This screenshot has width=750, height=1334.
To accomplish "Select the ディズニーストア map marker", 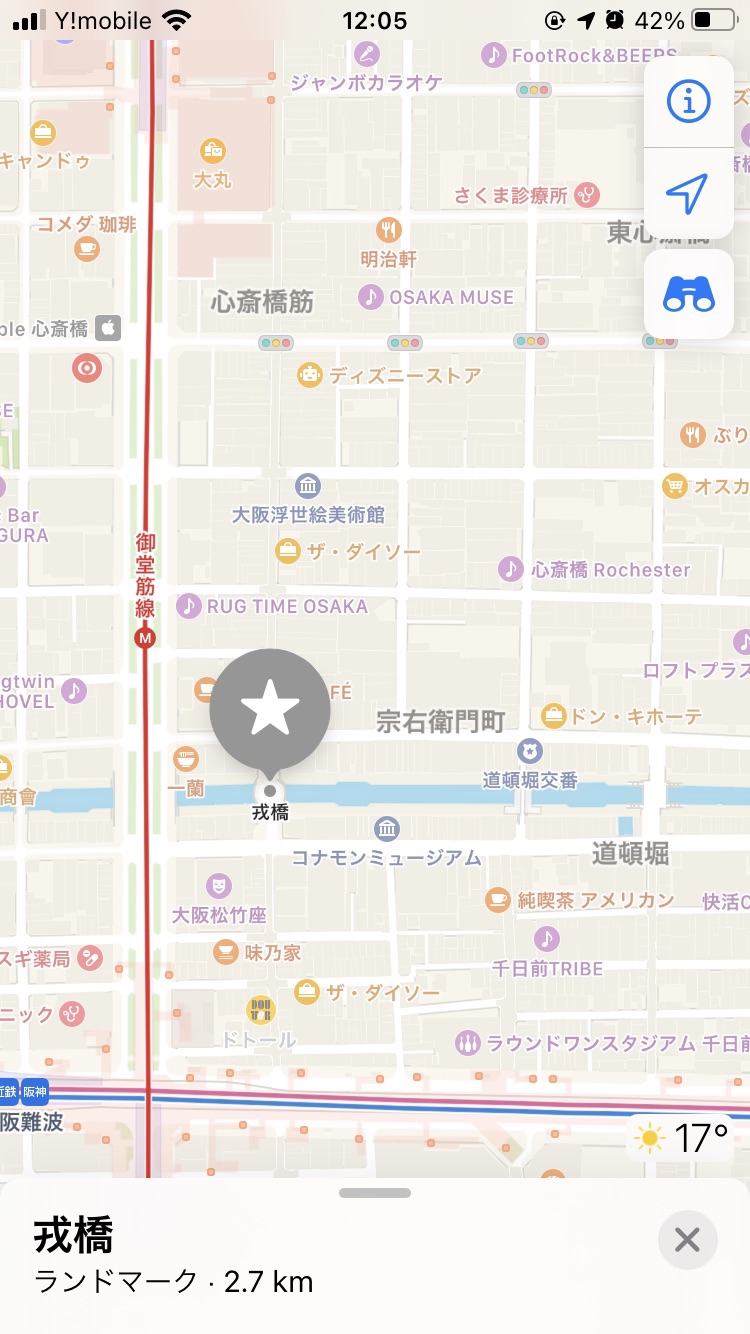I will tap(310, 375).
